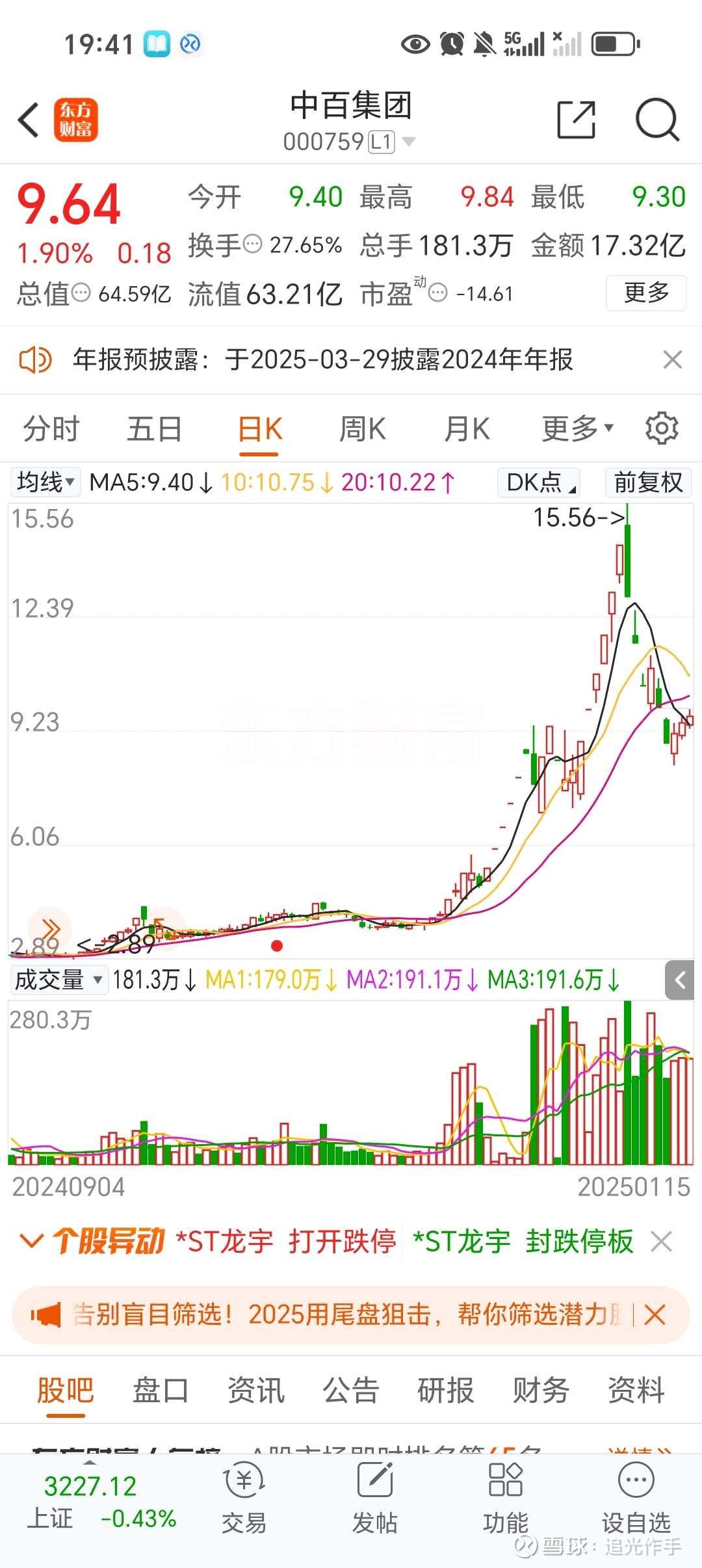Select the 周K chart tab
Screen dimensions: 702x1568
362,429
